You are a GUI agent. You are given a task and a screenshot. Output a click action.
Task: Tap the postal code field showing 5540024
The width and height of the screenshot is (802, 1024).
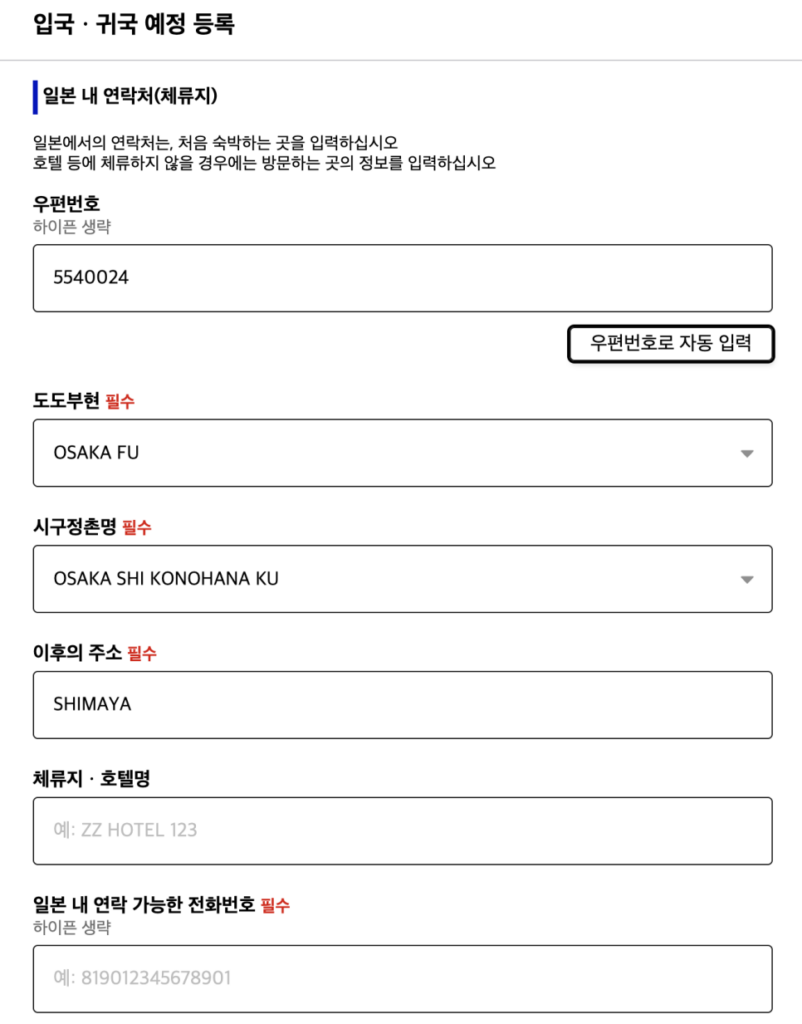click(x=402, y=278)
